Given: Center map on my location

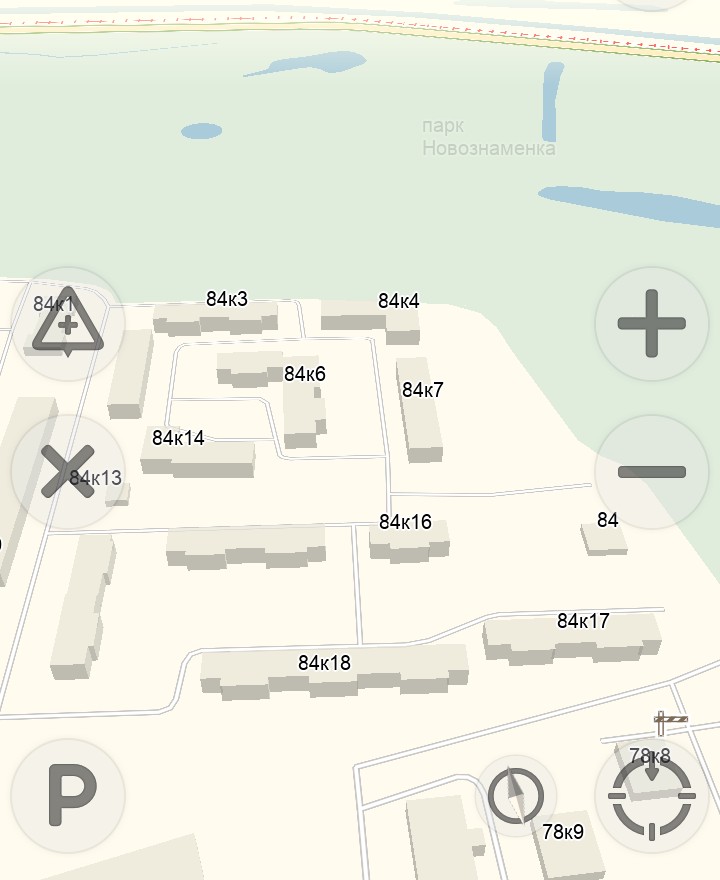Looking at the screenshot, I should [651, 796].
